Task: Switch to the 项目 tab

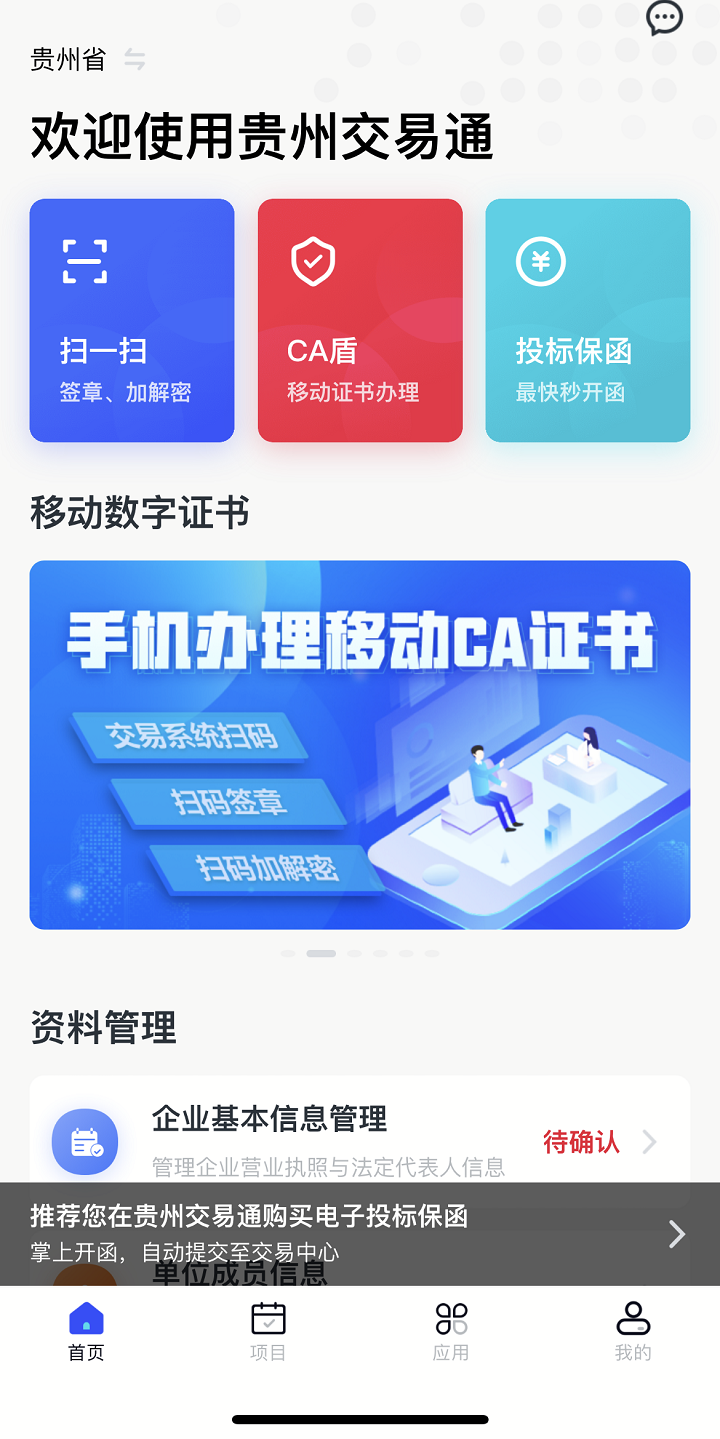Action: pyautogui.click(x=268, y=1332)
